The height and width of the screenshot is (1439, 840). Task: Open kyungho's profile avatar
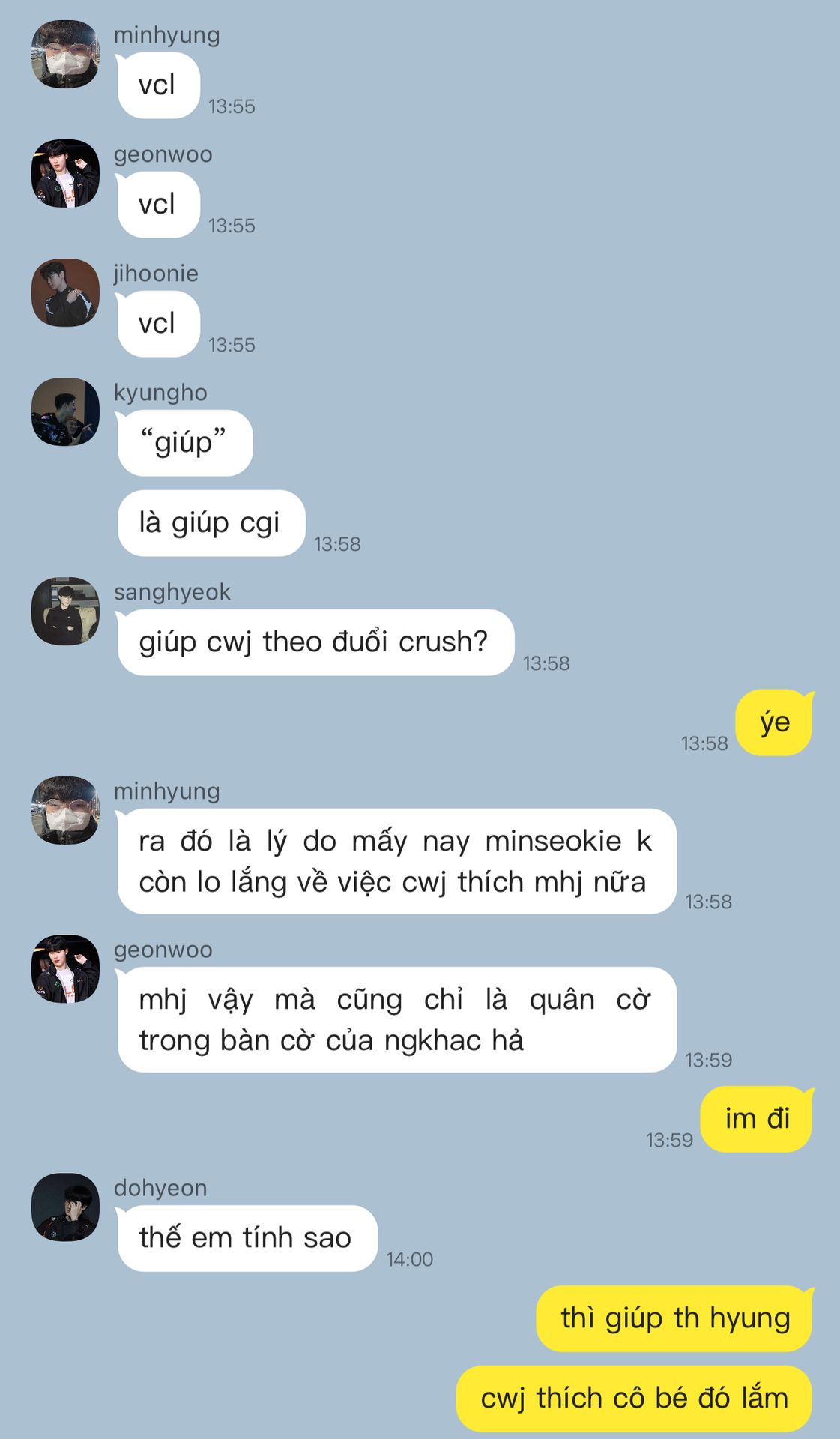tap(65, 411)
